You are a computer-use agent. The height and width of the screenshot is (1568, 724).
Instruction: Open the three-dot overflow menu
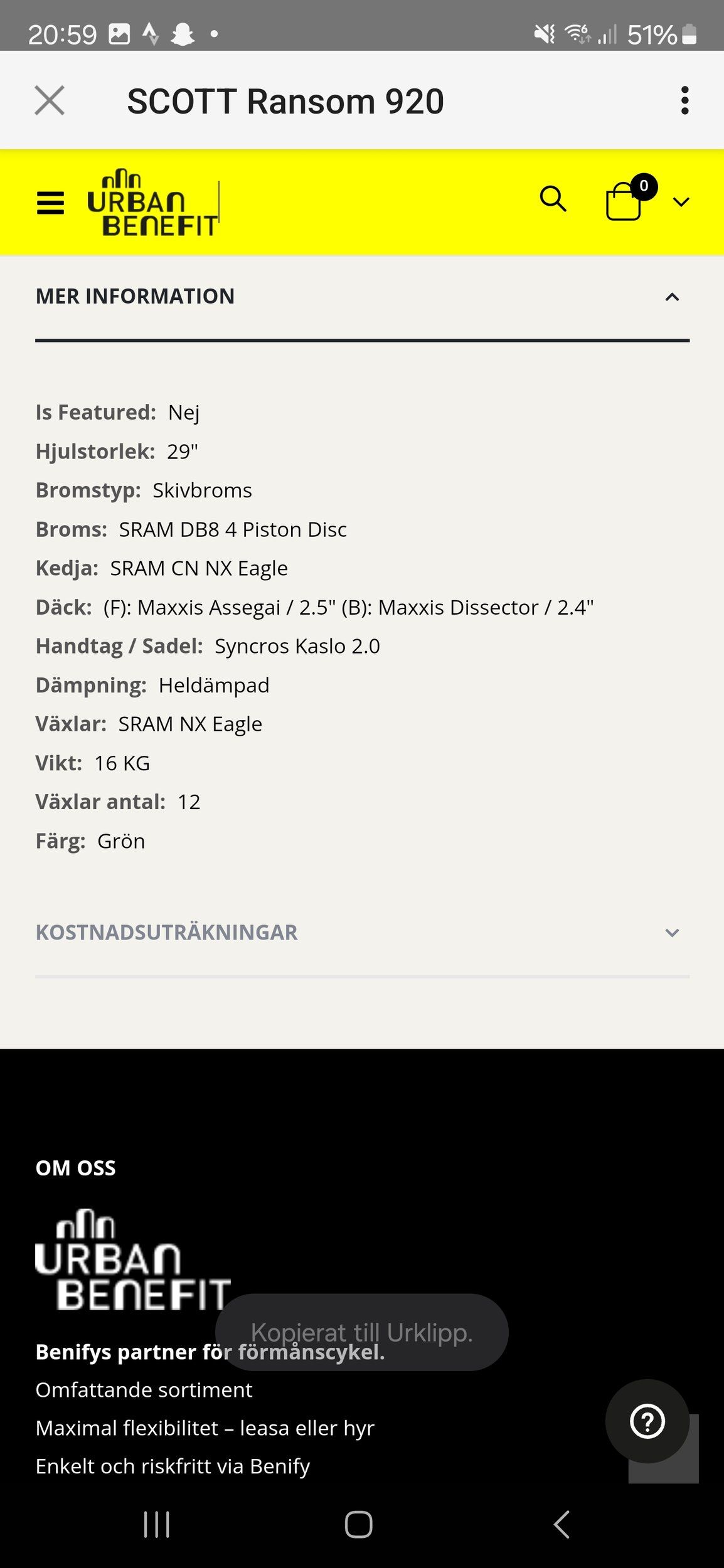click(x=684, y=100)
